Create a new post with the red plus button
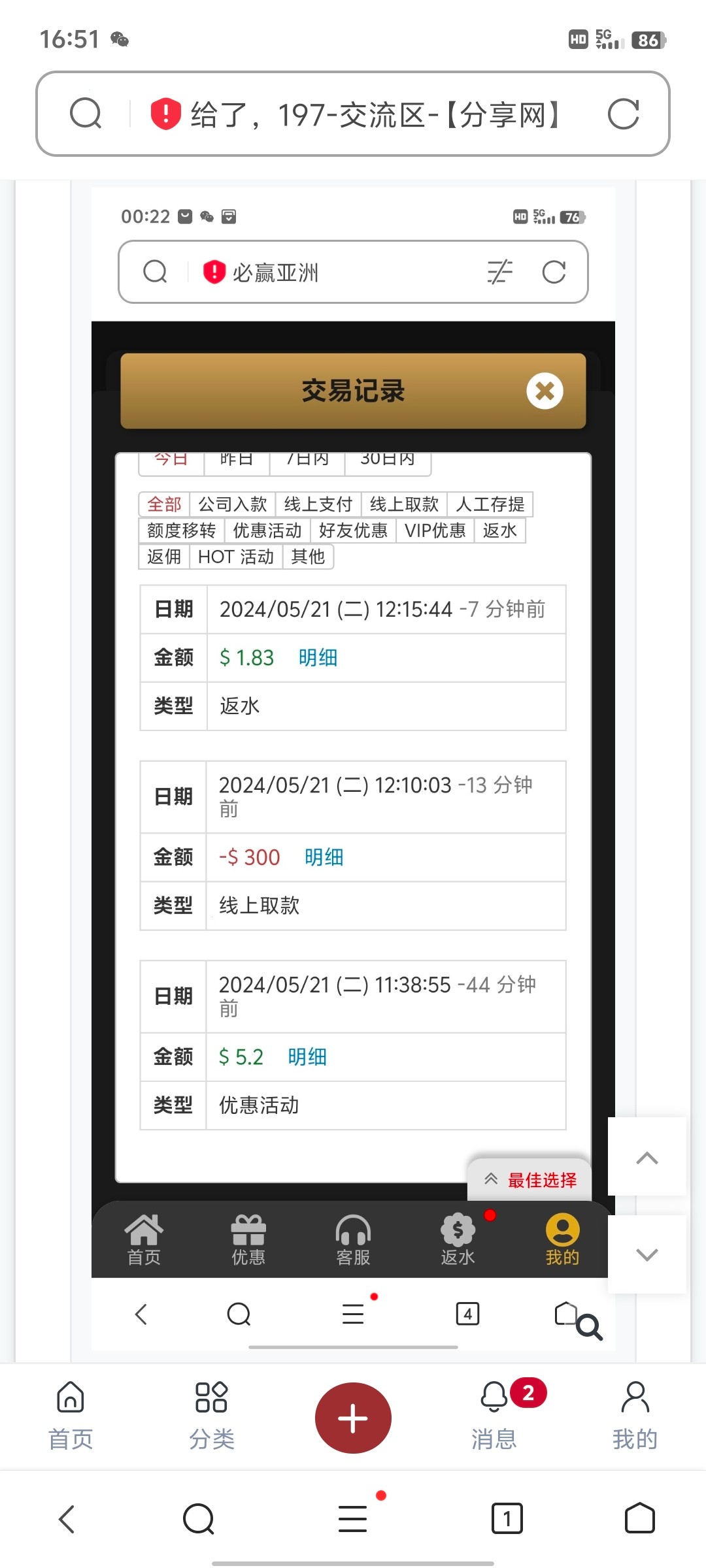706x1568 pixels. click(x=353, y=1418)
